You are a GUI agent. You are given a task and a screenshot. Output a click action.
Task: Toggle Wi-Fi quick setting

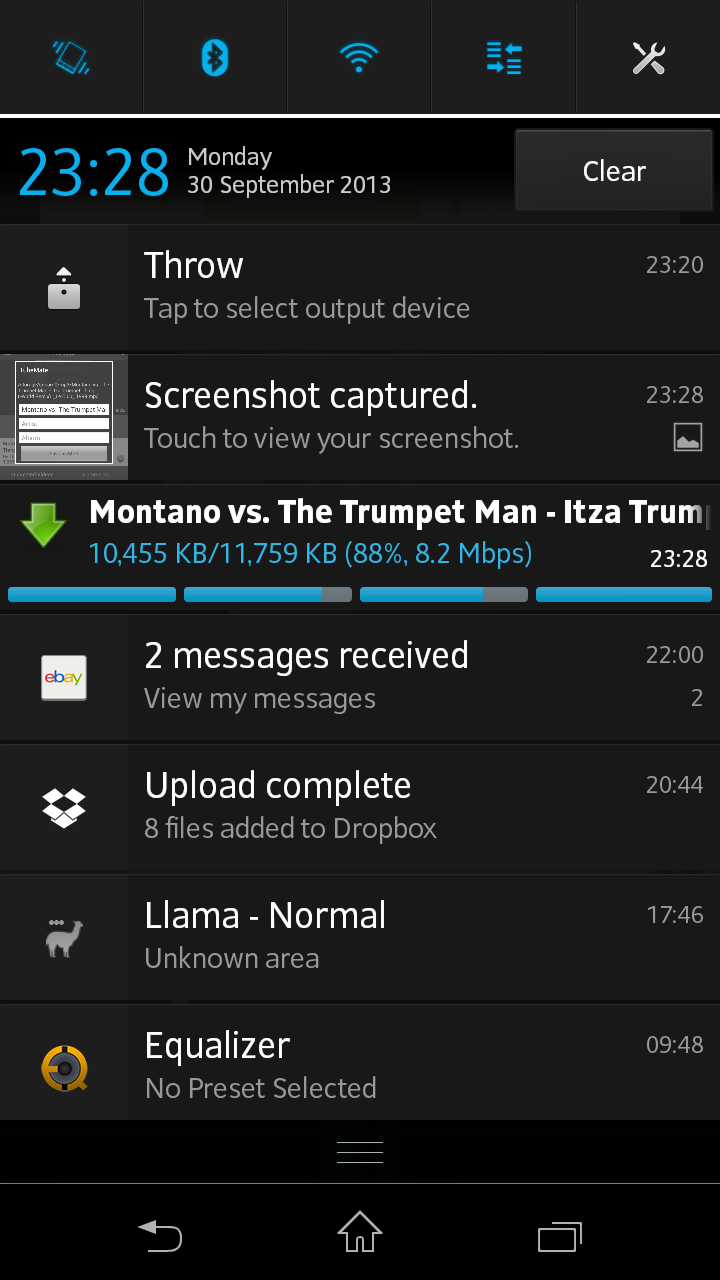coord(359,57)
